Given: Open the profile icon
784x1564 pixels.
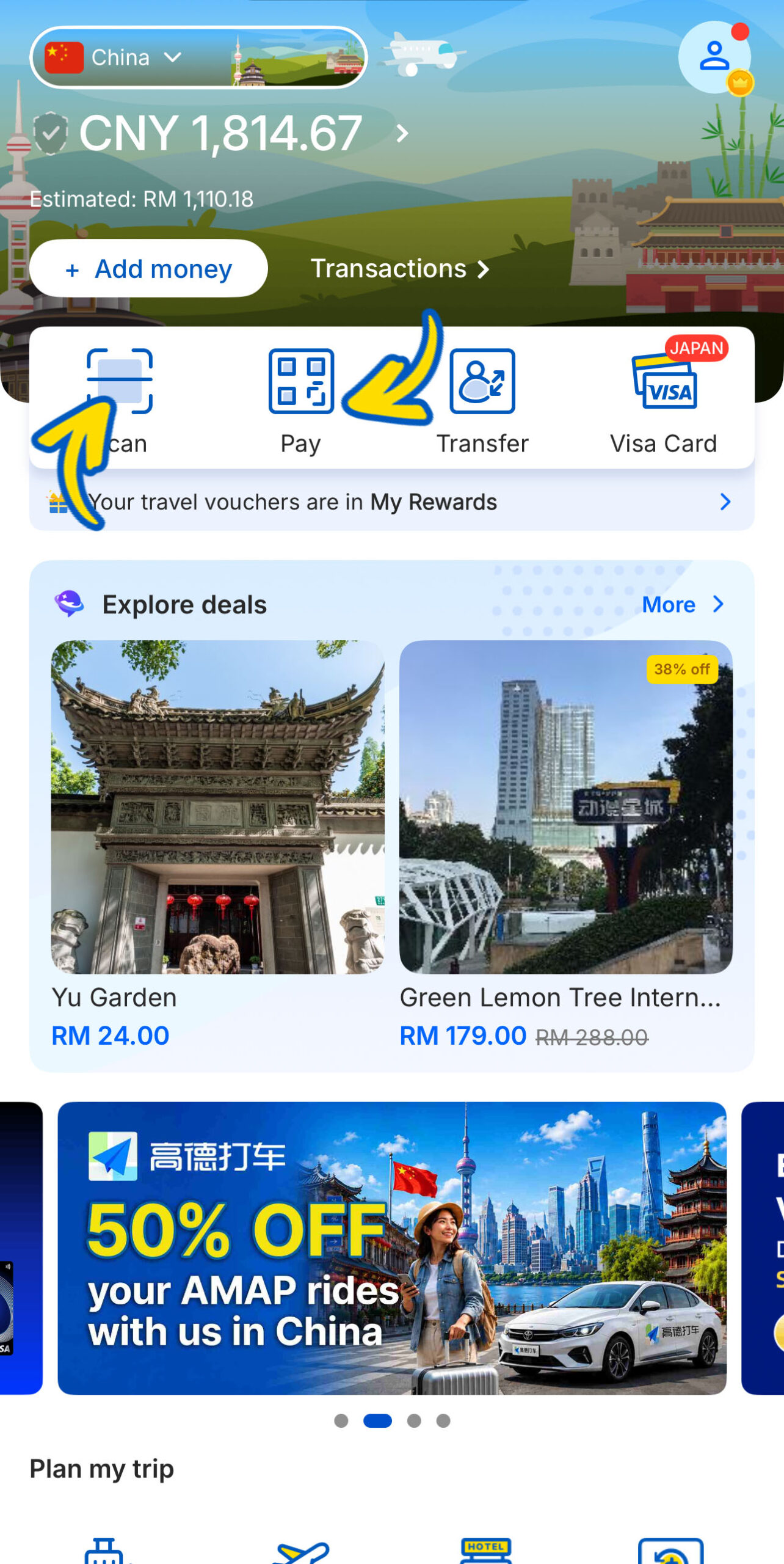Looking at the screenshot, I should pos(714,57).
